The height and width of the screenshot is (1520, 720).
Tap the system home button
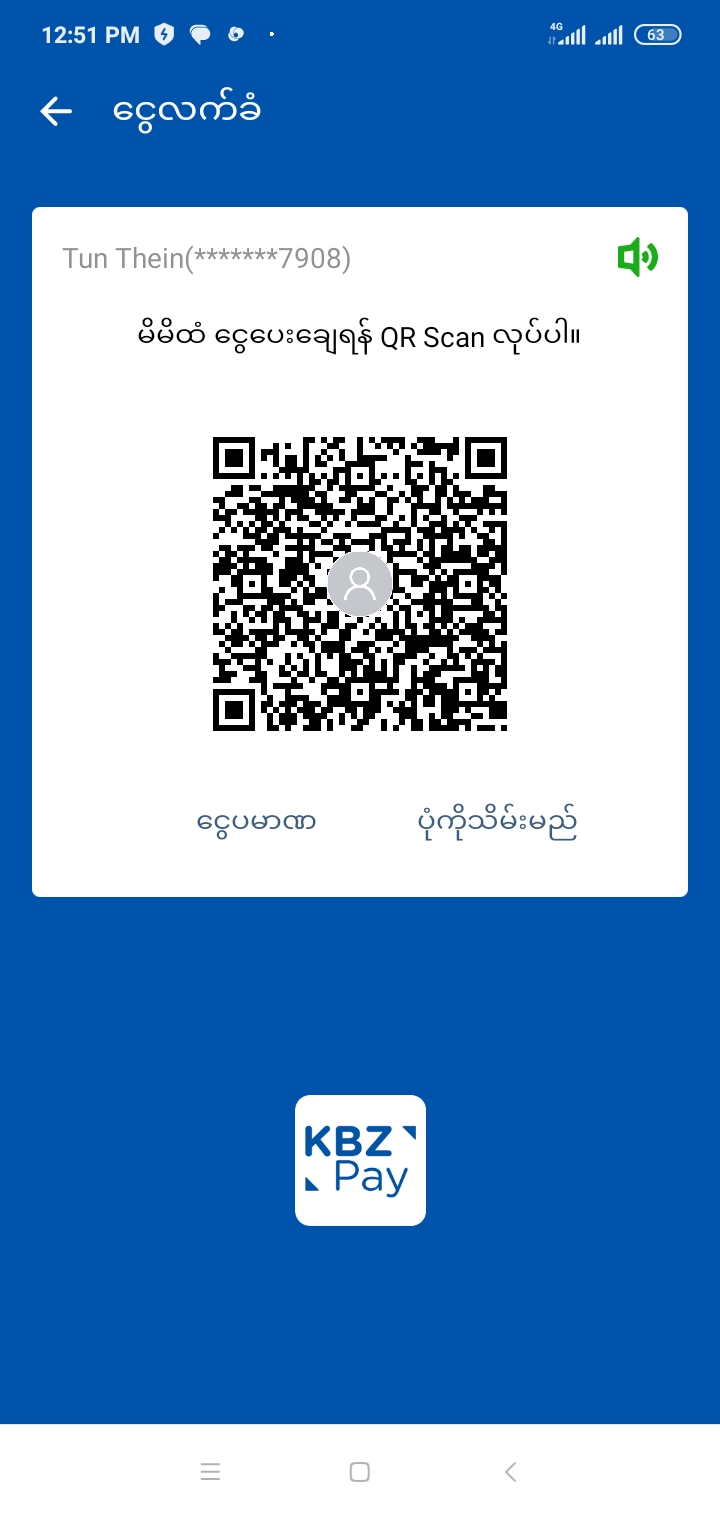[x=360, y=1471]
